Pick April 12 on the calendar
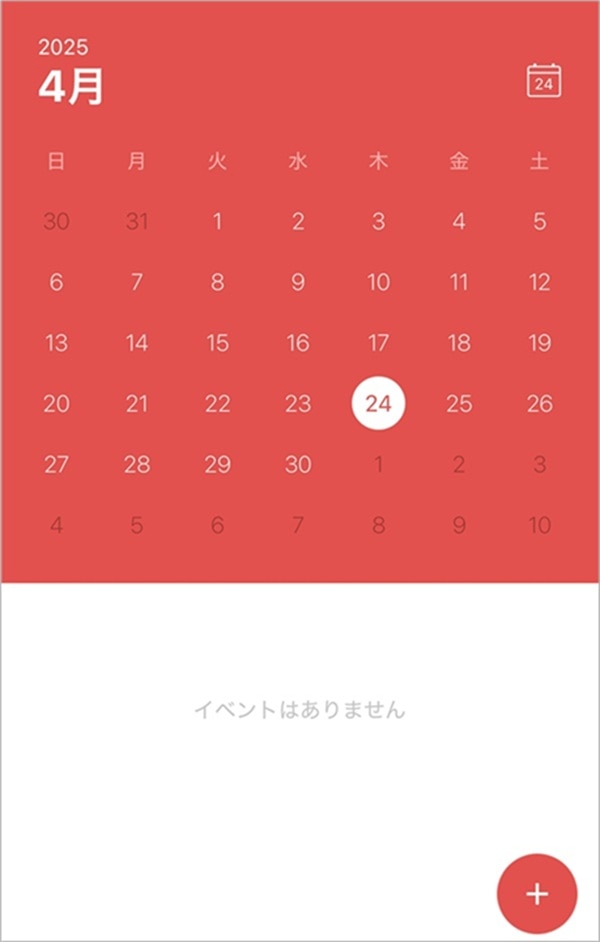 pyautogui.click(x=539, y=282)
